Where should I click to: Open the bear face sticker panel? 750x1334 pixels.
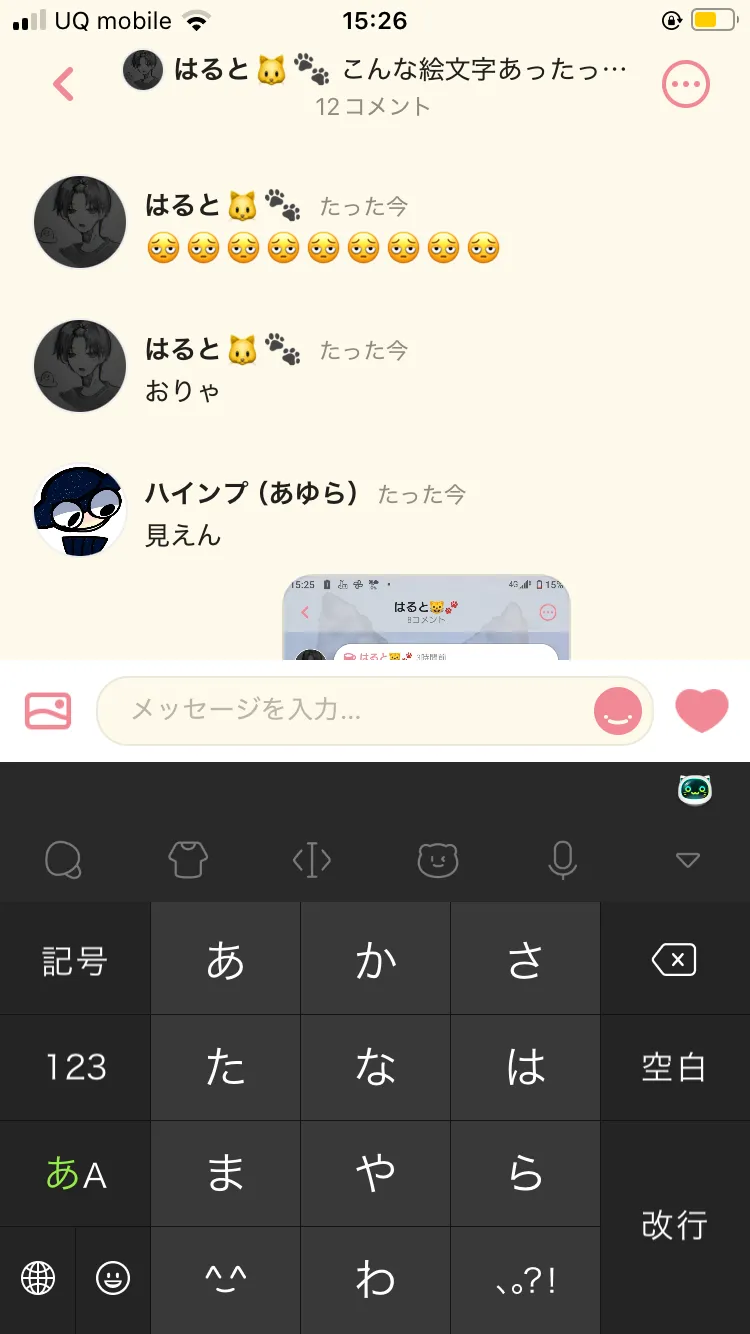coord(437,859)
